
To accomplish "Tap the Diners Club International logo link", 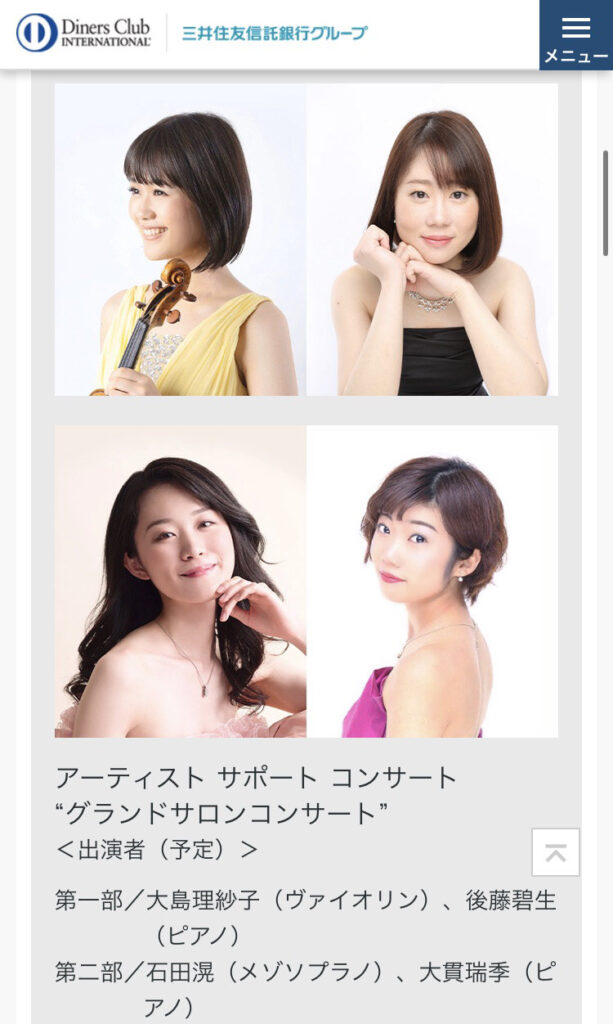I will pos(84,33).
